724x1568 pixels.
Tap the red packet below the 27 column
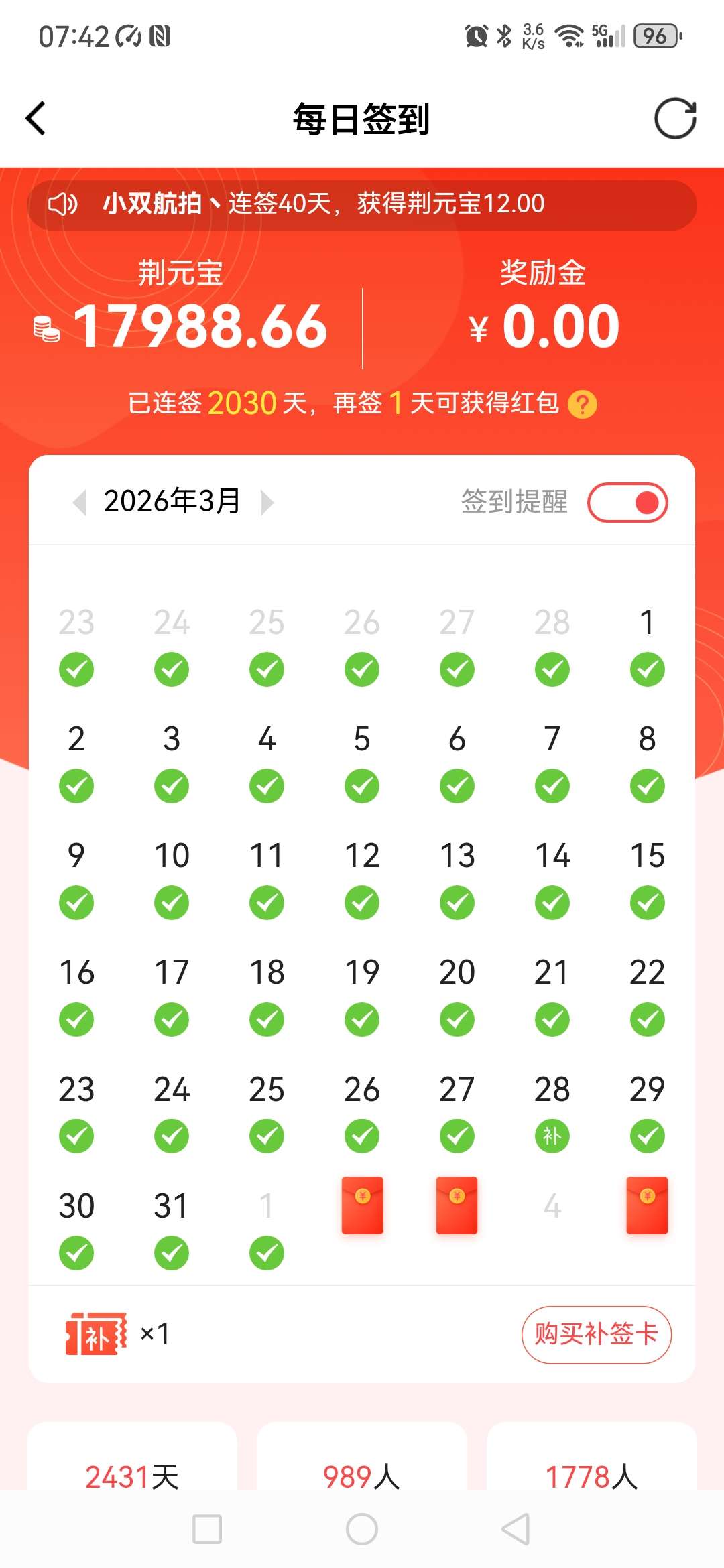[457, 1205]
